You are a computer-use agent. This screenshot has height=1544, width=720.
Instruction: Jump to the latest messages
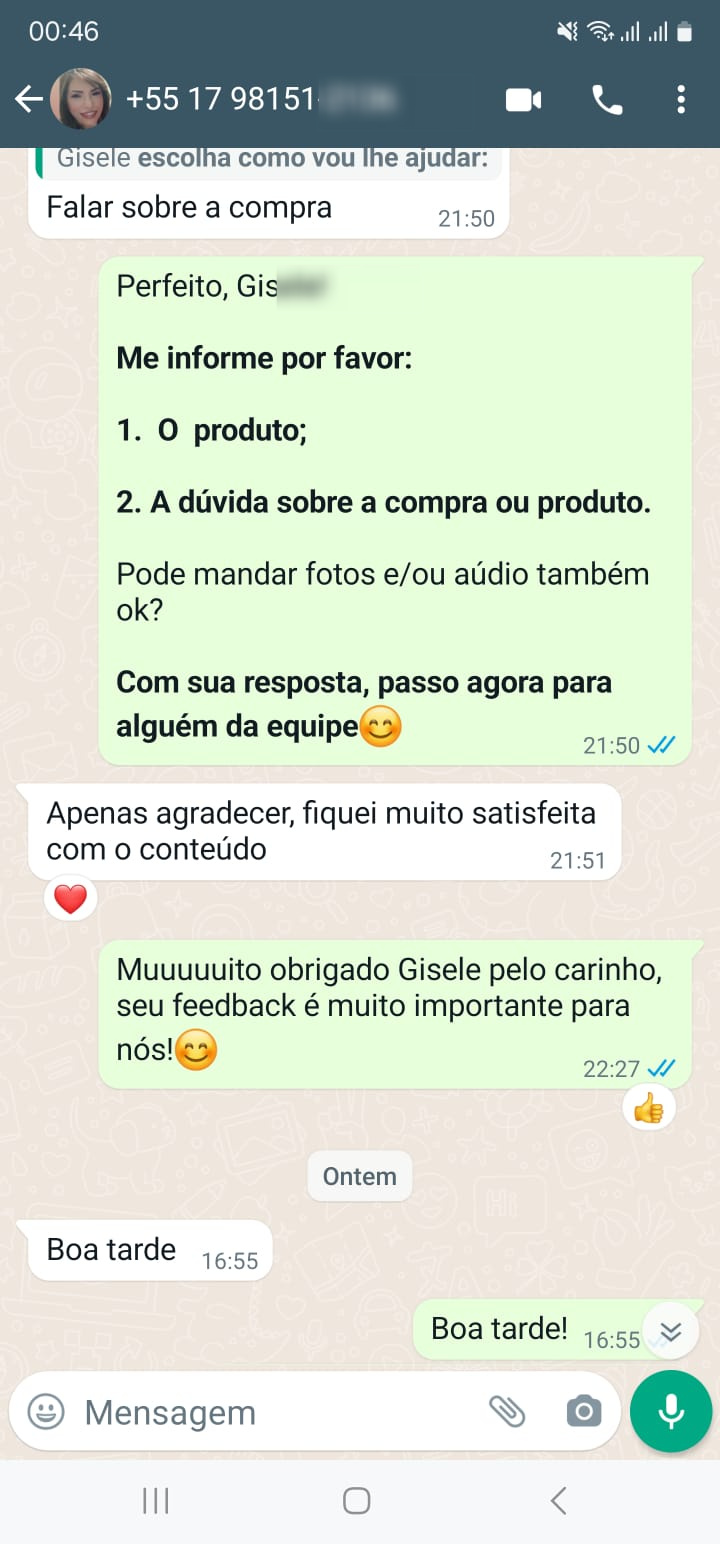[x=670, y=1331]
